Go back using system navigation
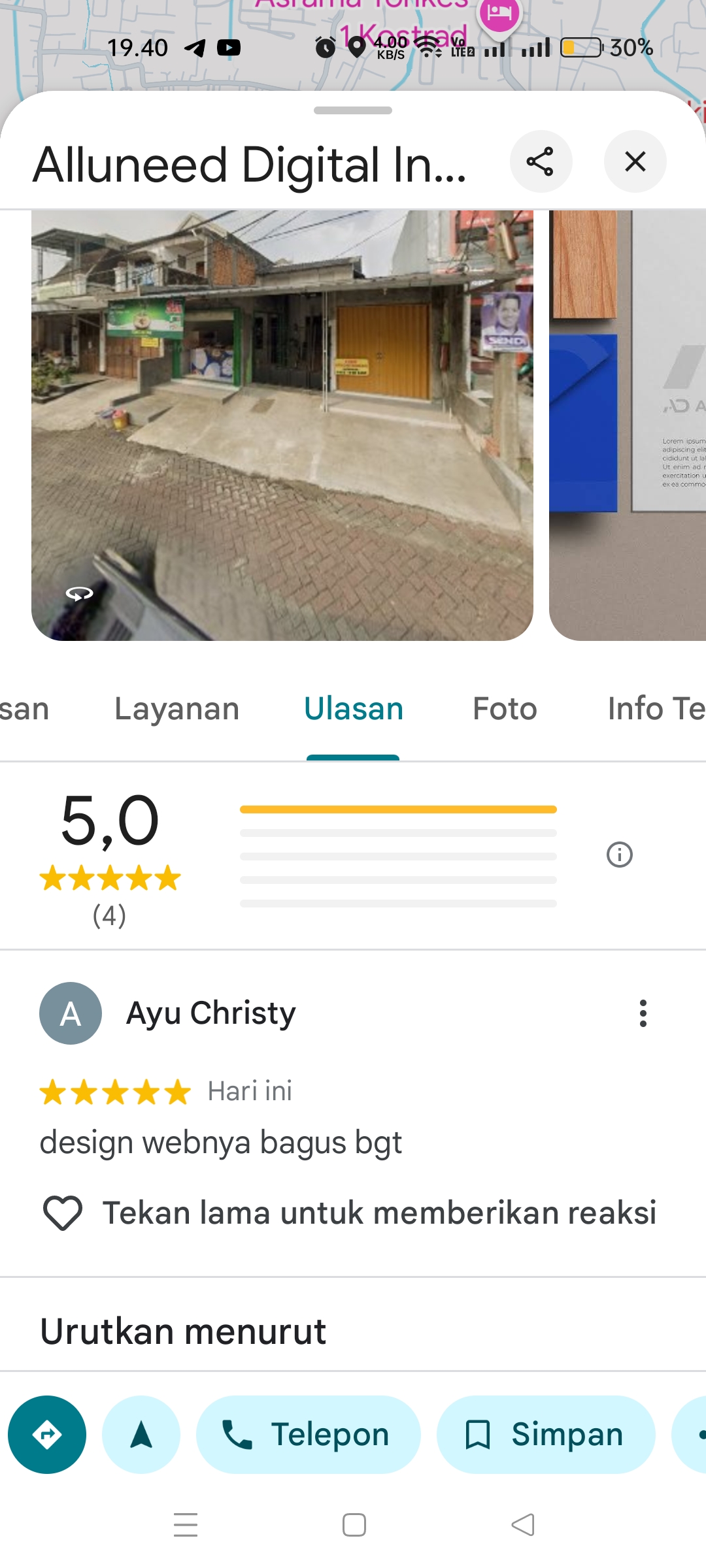The height and width of the screenshot is (1568, 706). click(x=523, y=1525)
